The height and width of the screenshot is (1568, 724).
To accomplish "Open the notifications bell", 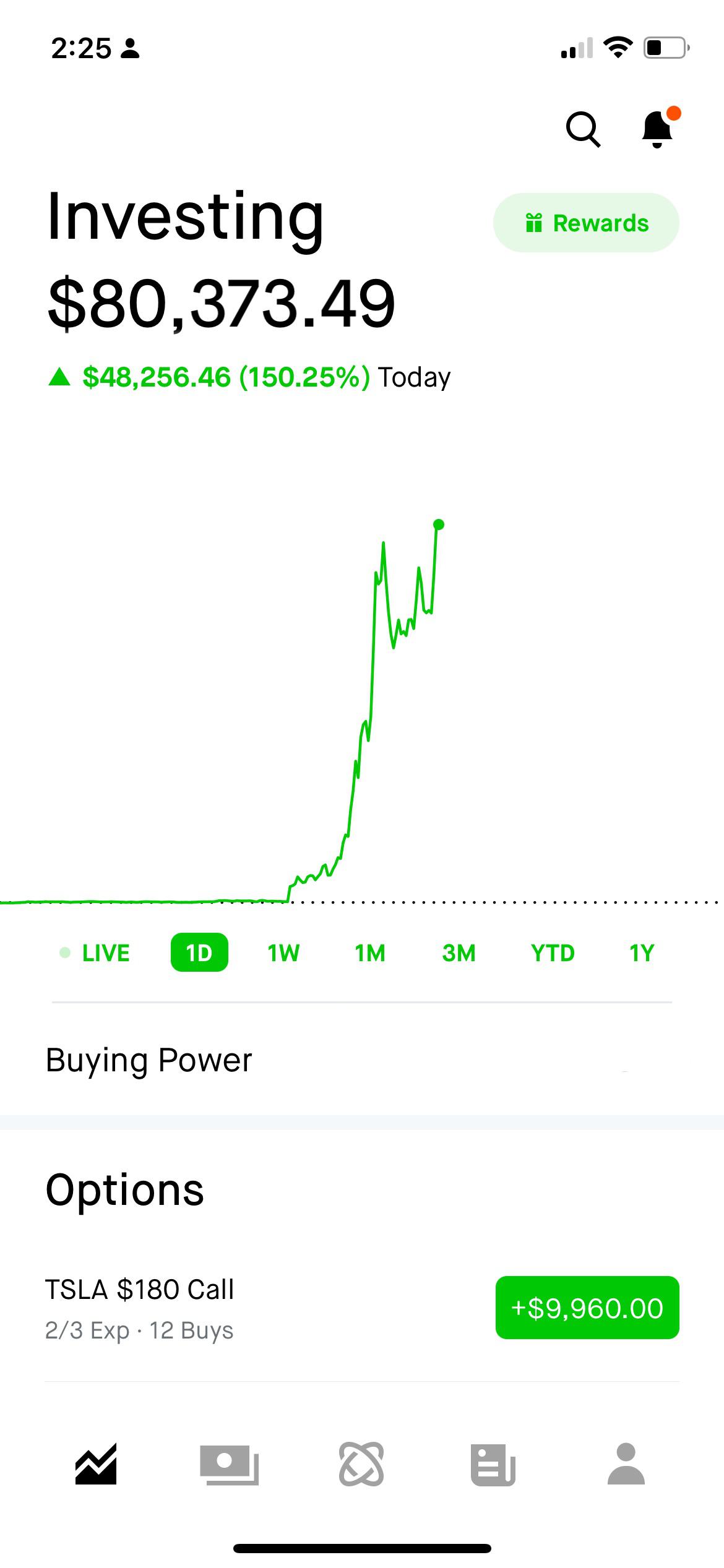I will (658, 129).
